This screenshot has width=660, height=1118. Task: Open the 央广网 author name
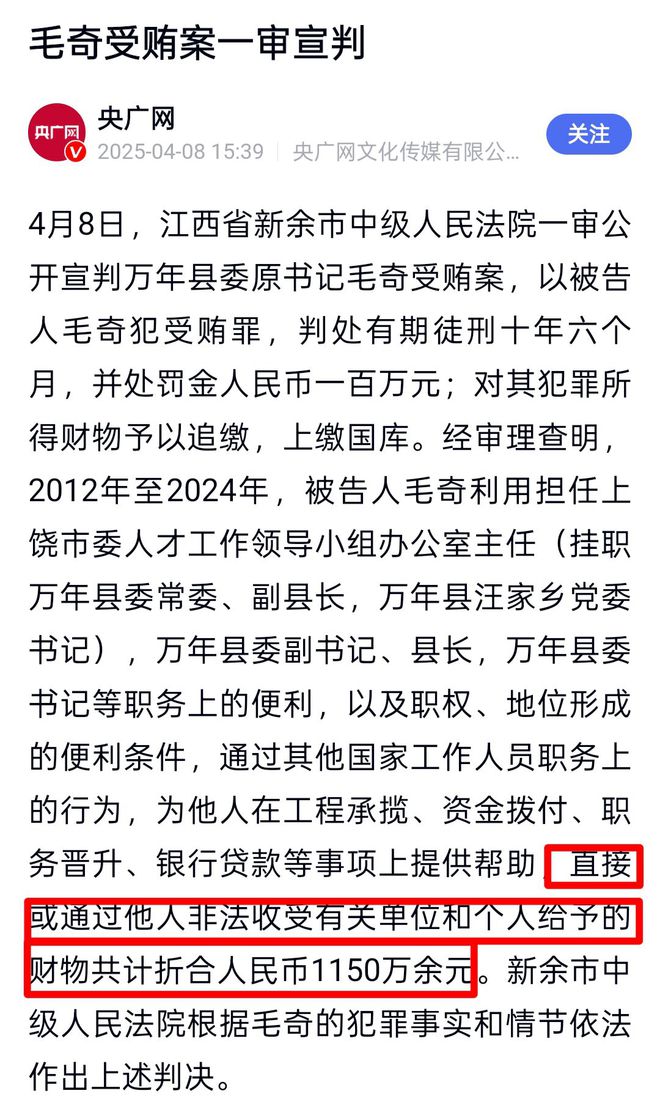[x=136, y=118]
